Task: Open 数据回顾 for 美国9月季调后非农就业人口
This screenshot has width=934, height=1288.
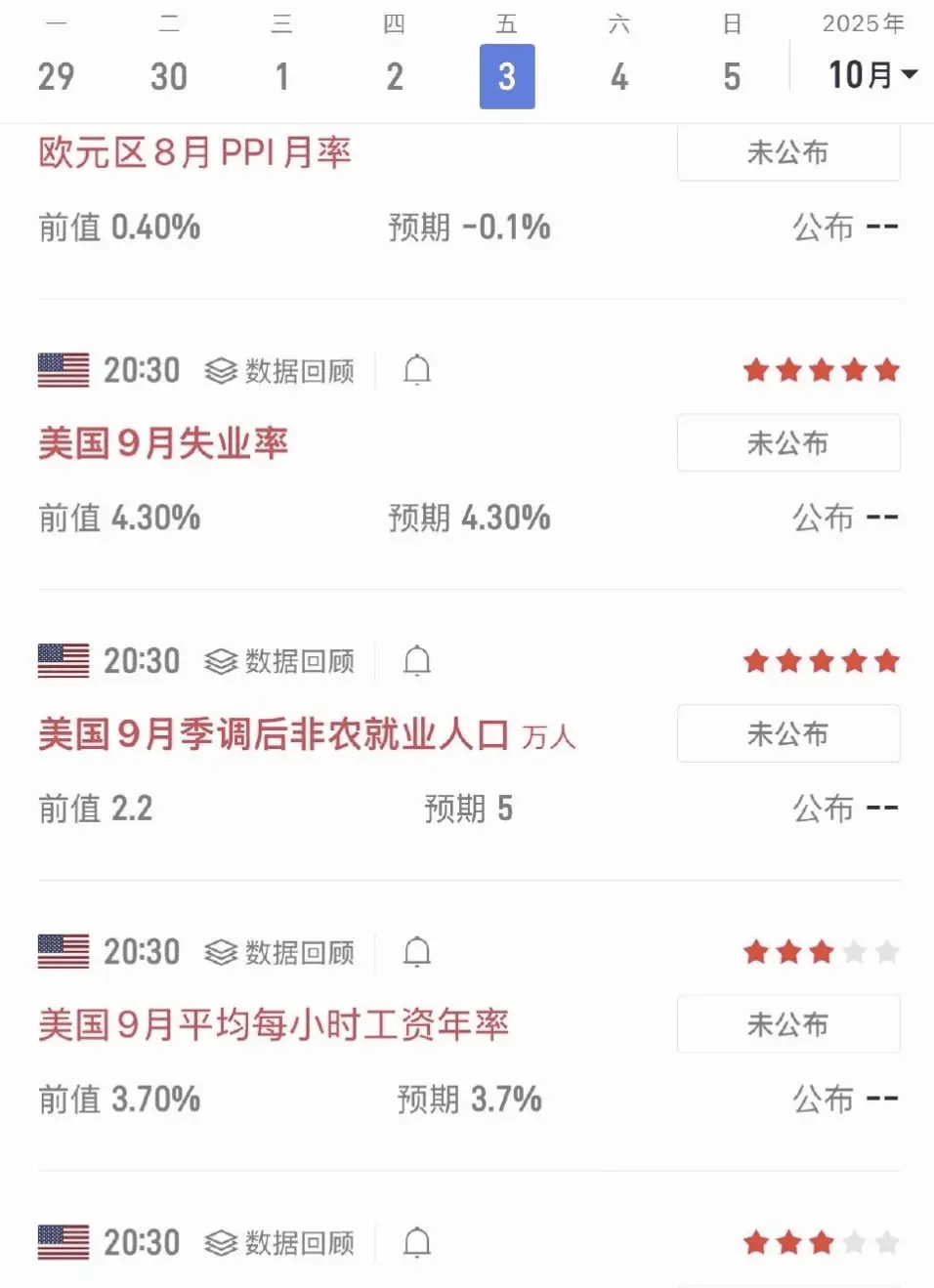Action: coord(279,661)
